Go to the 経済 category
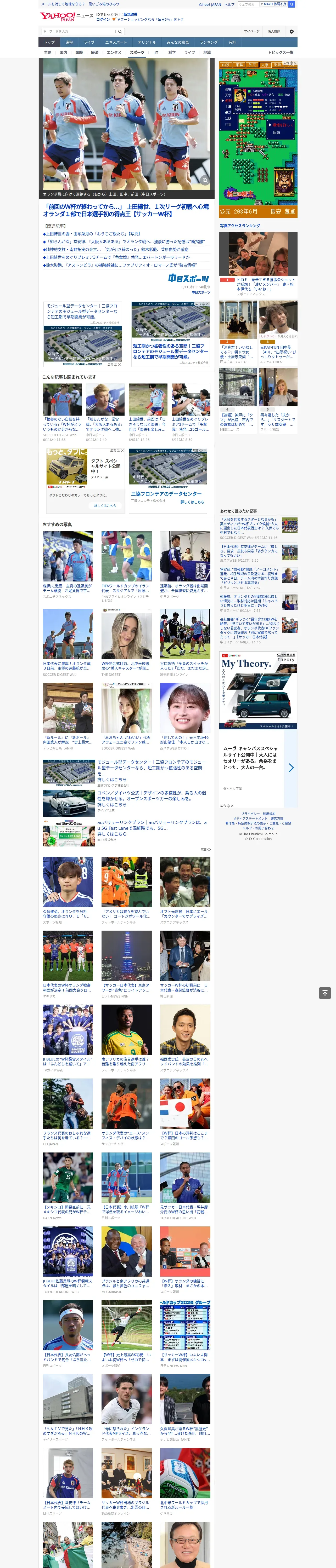 (x=94, y=52)
